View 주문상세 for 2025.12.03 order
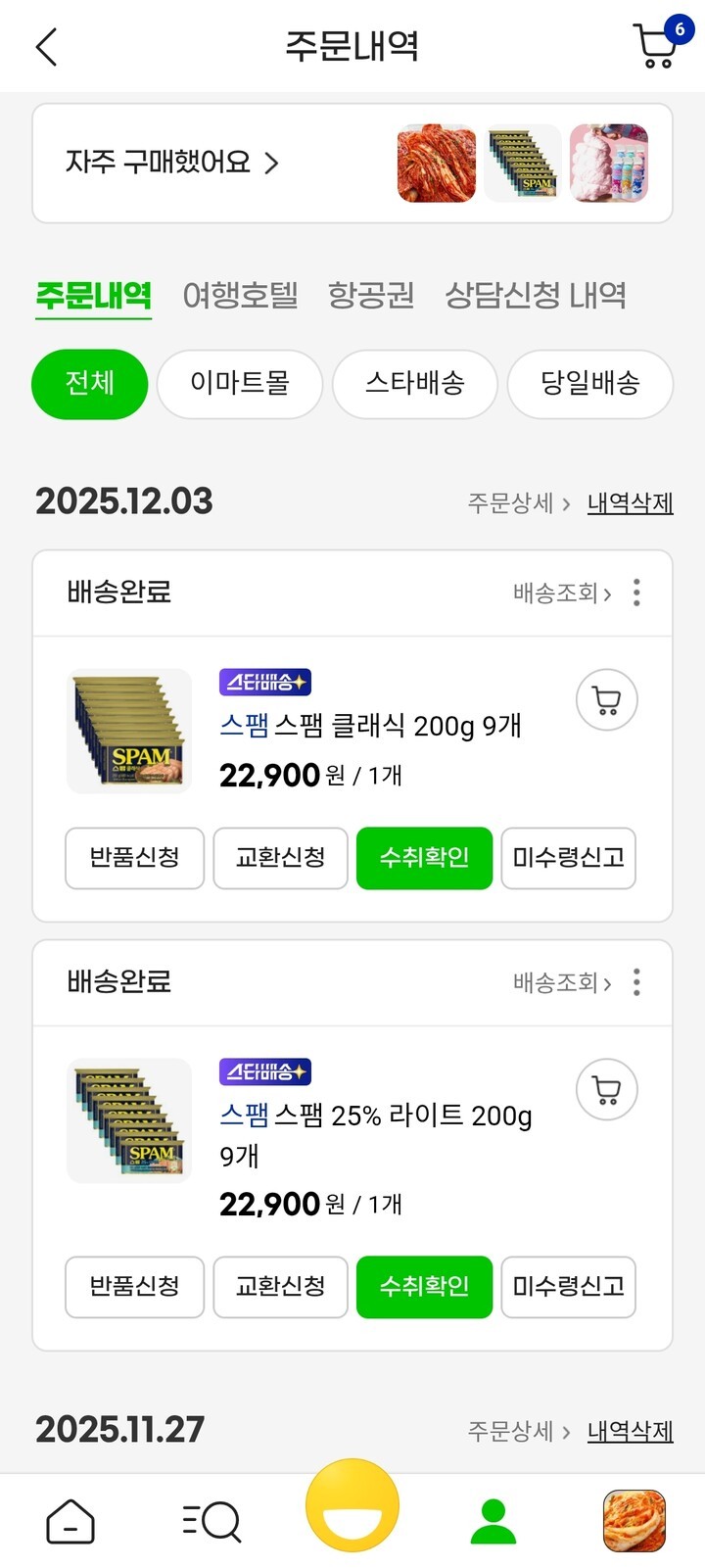Image resolution: width=705 pixels, height=1568 pixels. click(518, 503)
